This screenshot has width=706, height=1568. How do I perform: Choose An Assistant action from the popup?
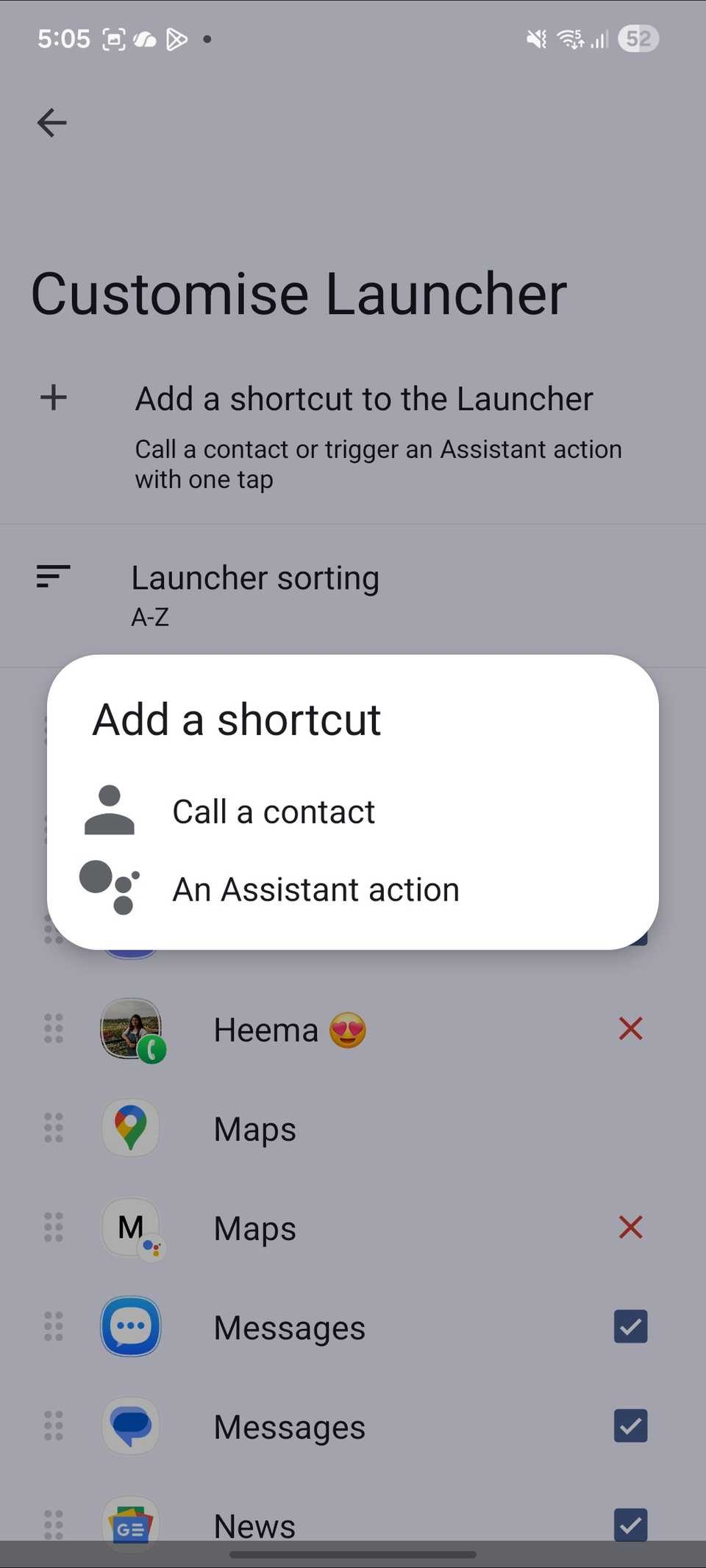315,888
